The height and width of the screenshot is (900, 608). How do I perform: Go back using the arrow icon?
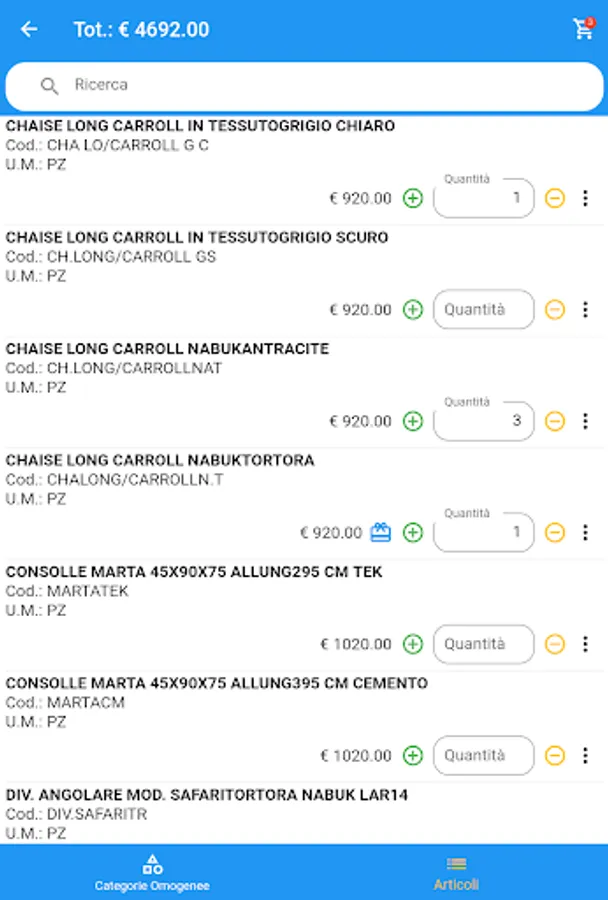[x=29, y=29]
